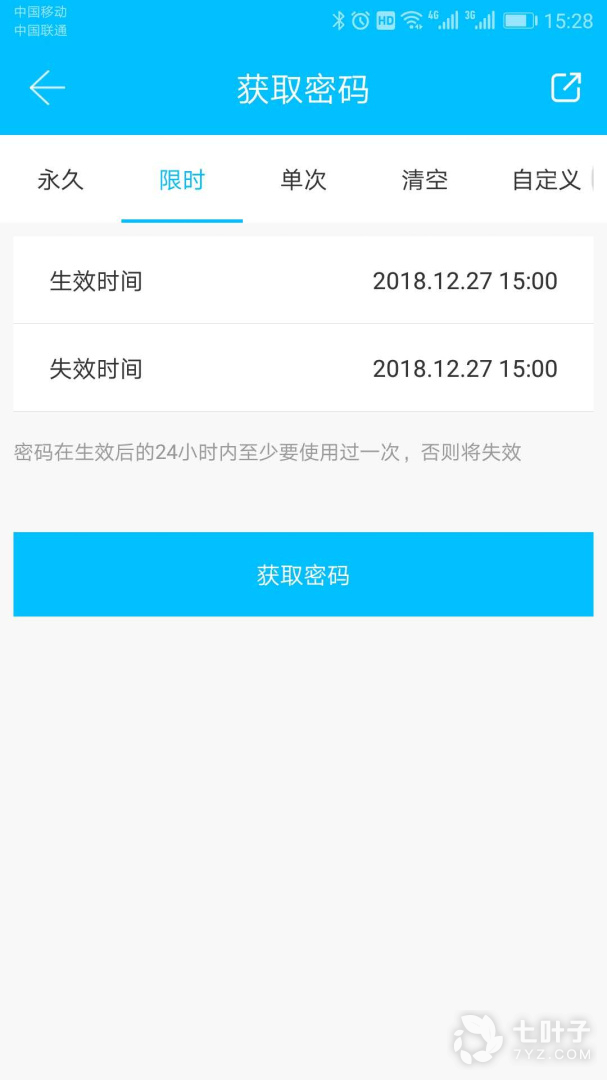Open the share icon in the header
Image resolution: width=607 pixels, height=1080 pixels.
point(566,88)
